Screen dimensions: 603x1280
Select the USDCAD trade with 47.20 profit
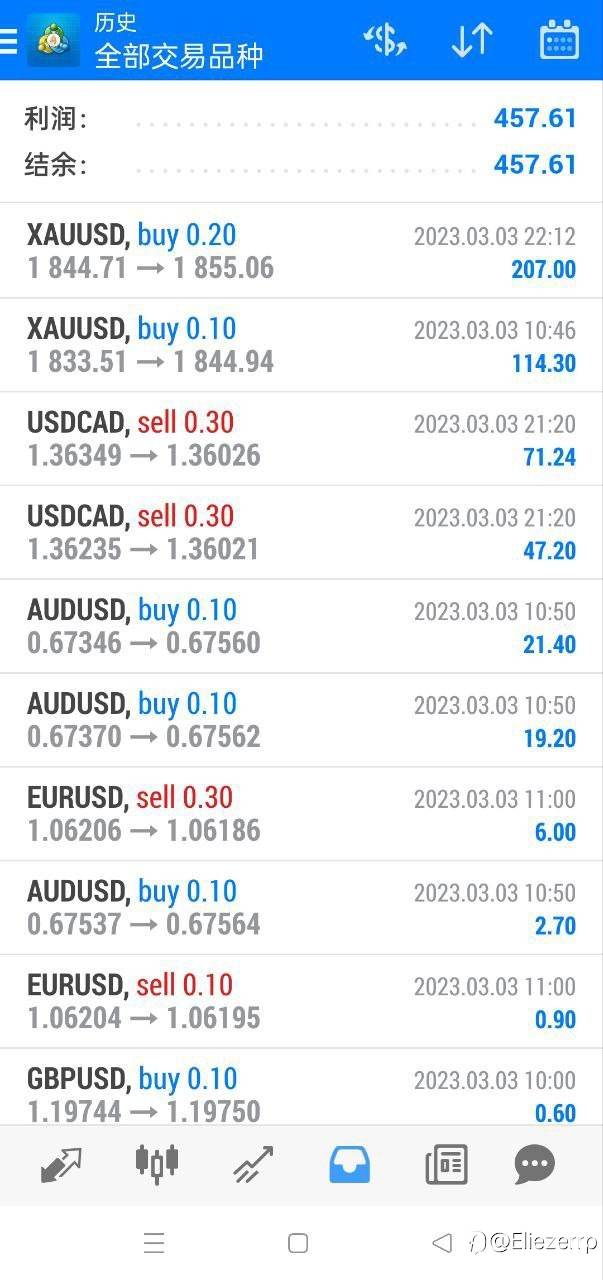pos(301,533)
